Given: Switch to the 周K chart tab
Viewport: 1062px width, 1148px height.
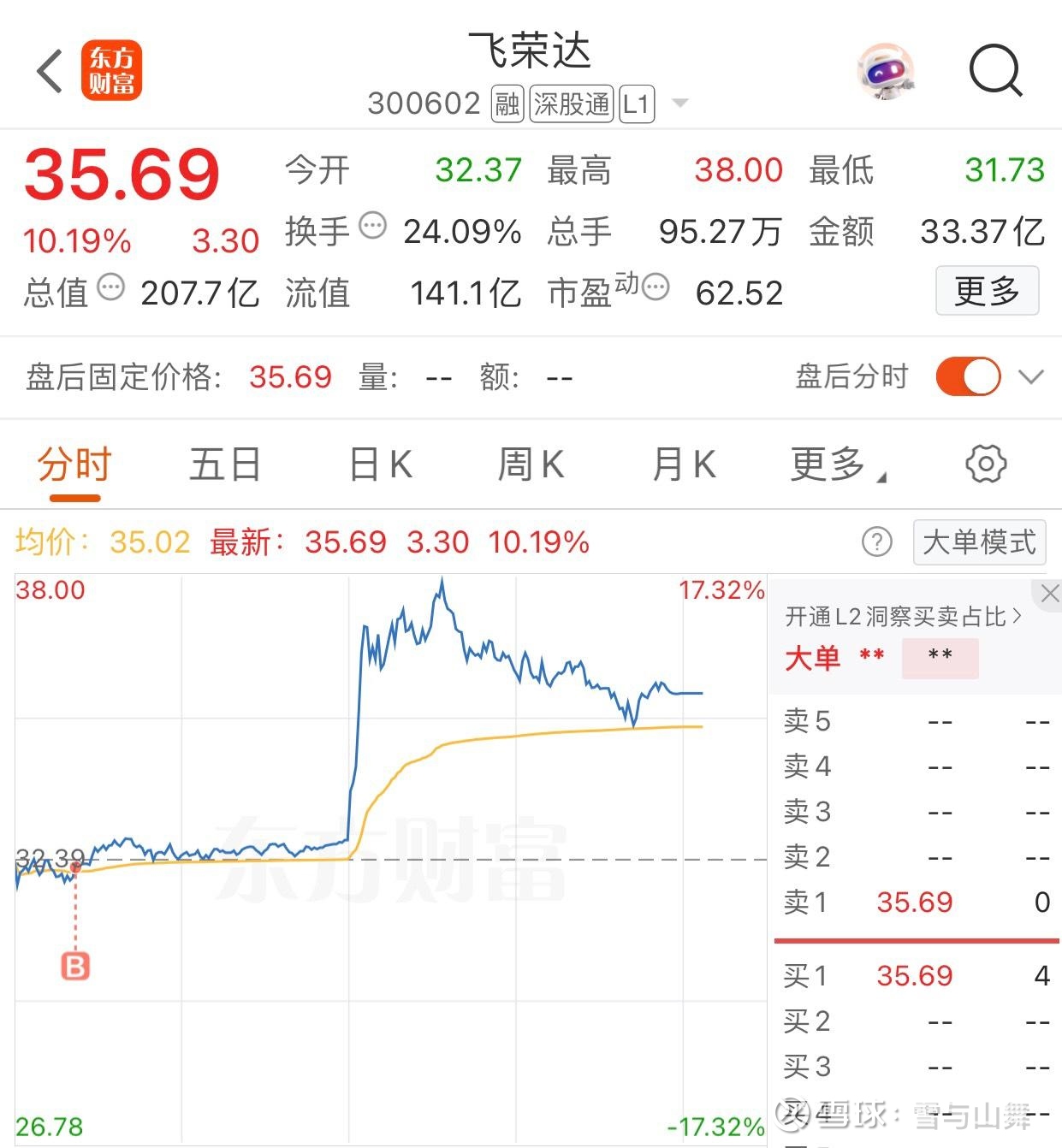Looking at the screenshot, I should click(x=531, y=465).
